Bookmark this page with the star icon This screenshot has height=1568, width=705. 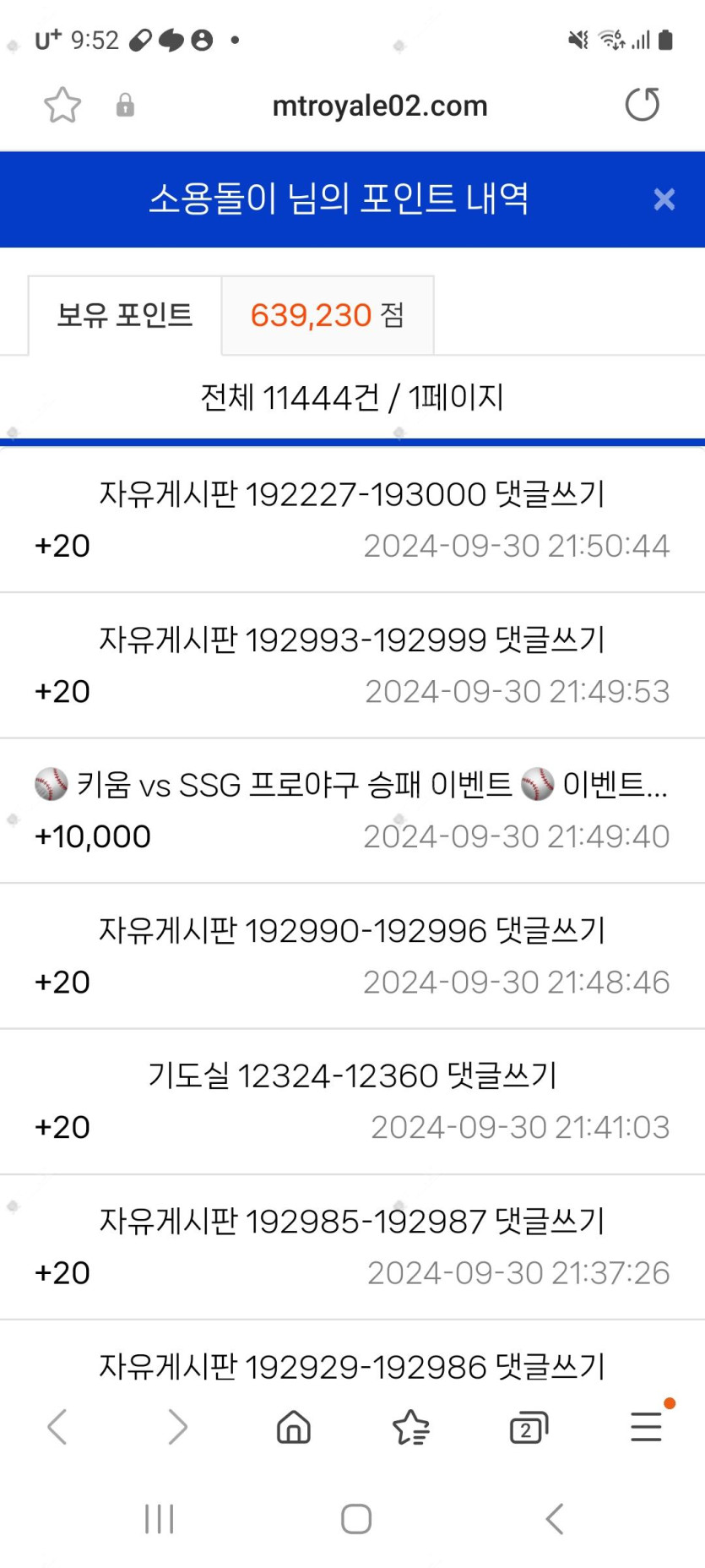point(62,106)
